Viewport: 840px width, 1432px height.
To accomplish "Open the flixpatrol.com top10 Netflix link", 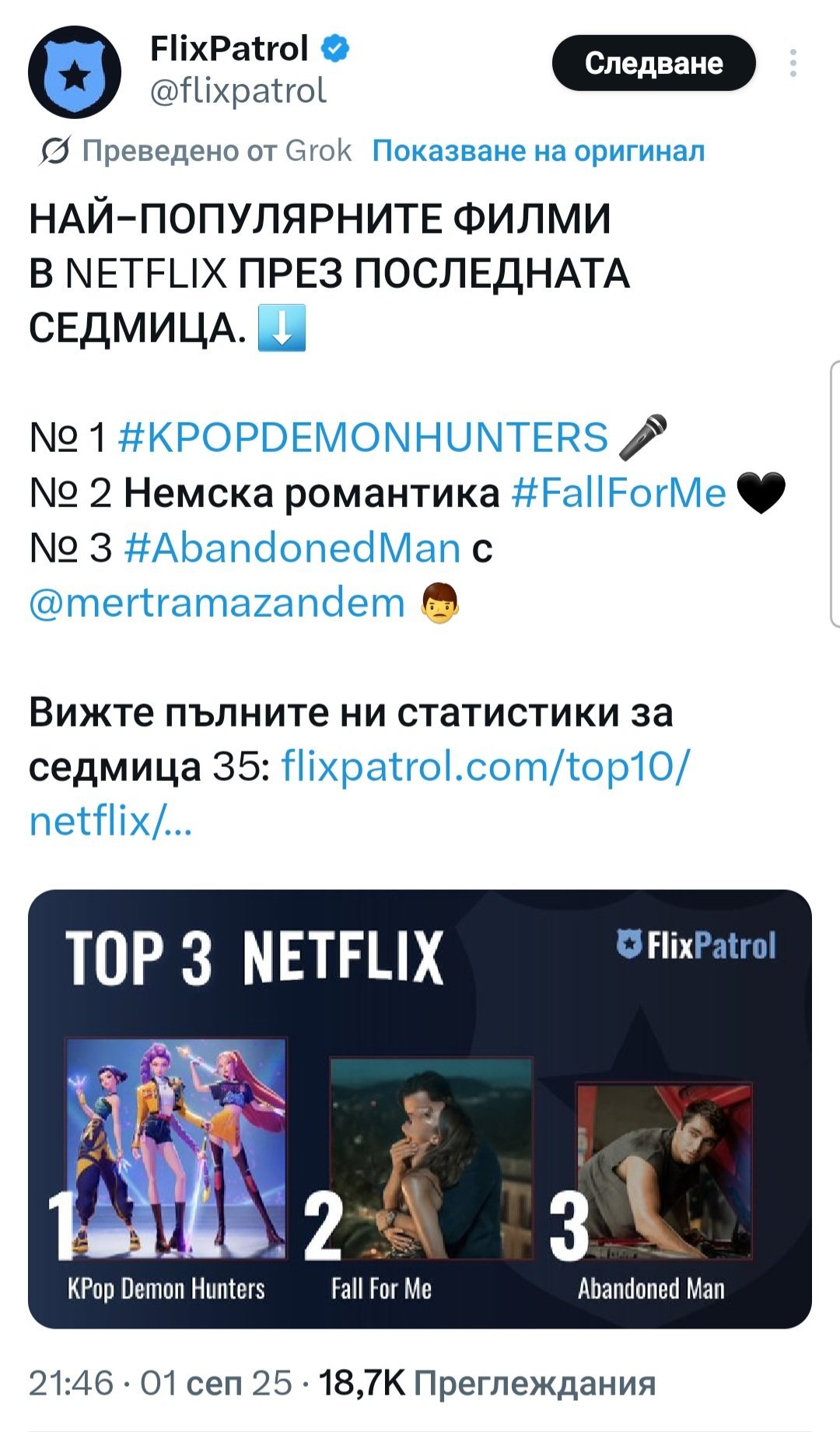I will click(x=484, y=767).
